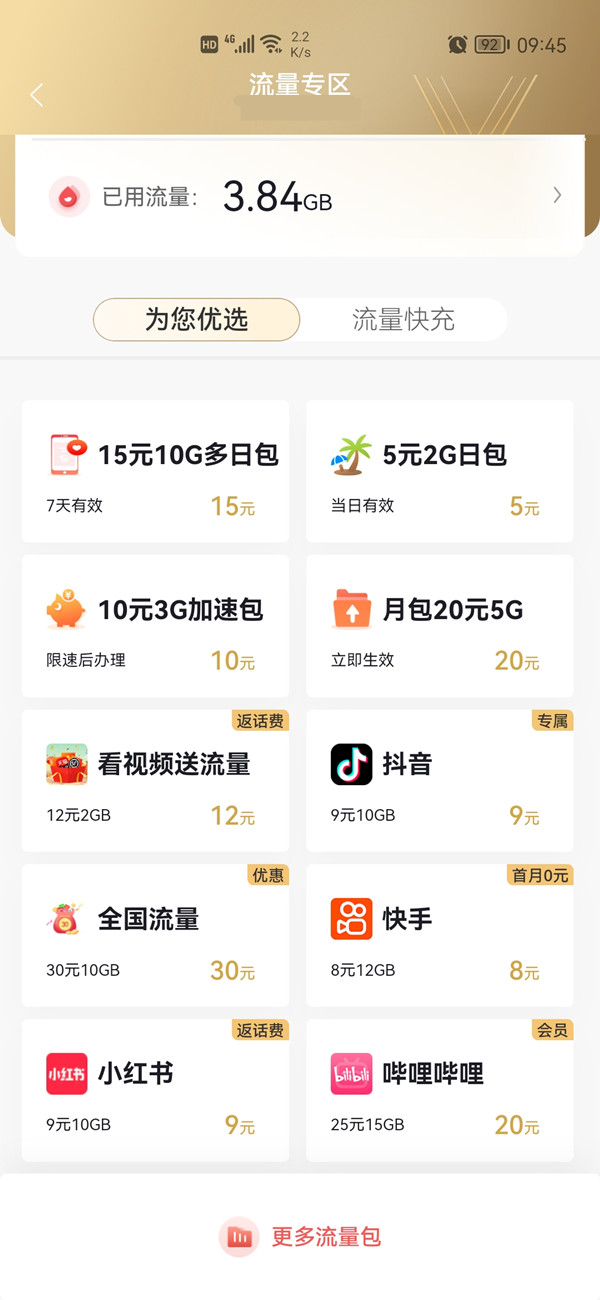Open the 全国流量 30元 package
Viewport: 600px width, 1300px height.
(x=155, y=935)
